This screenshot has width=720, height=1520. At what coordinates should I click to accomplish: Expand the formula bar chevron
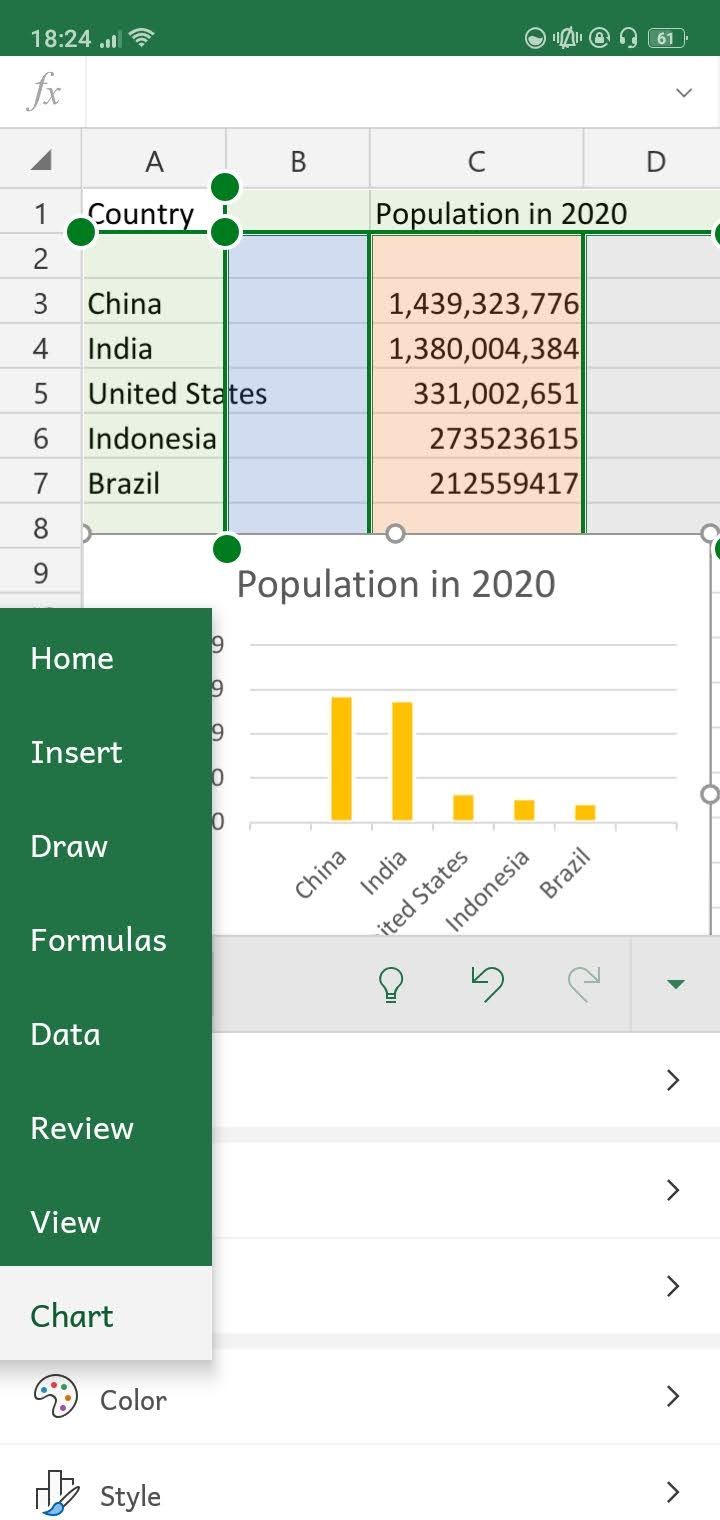pos(684,93)
